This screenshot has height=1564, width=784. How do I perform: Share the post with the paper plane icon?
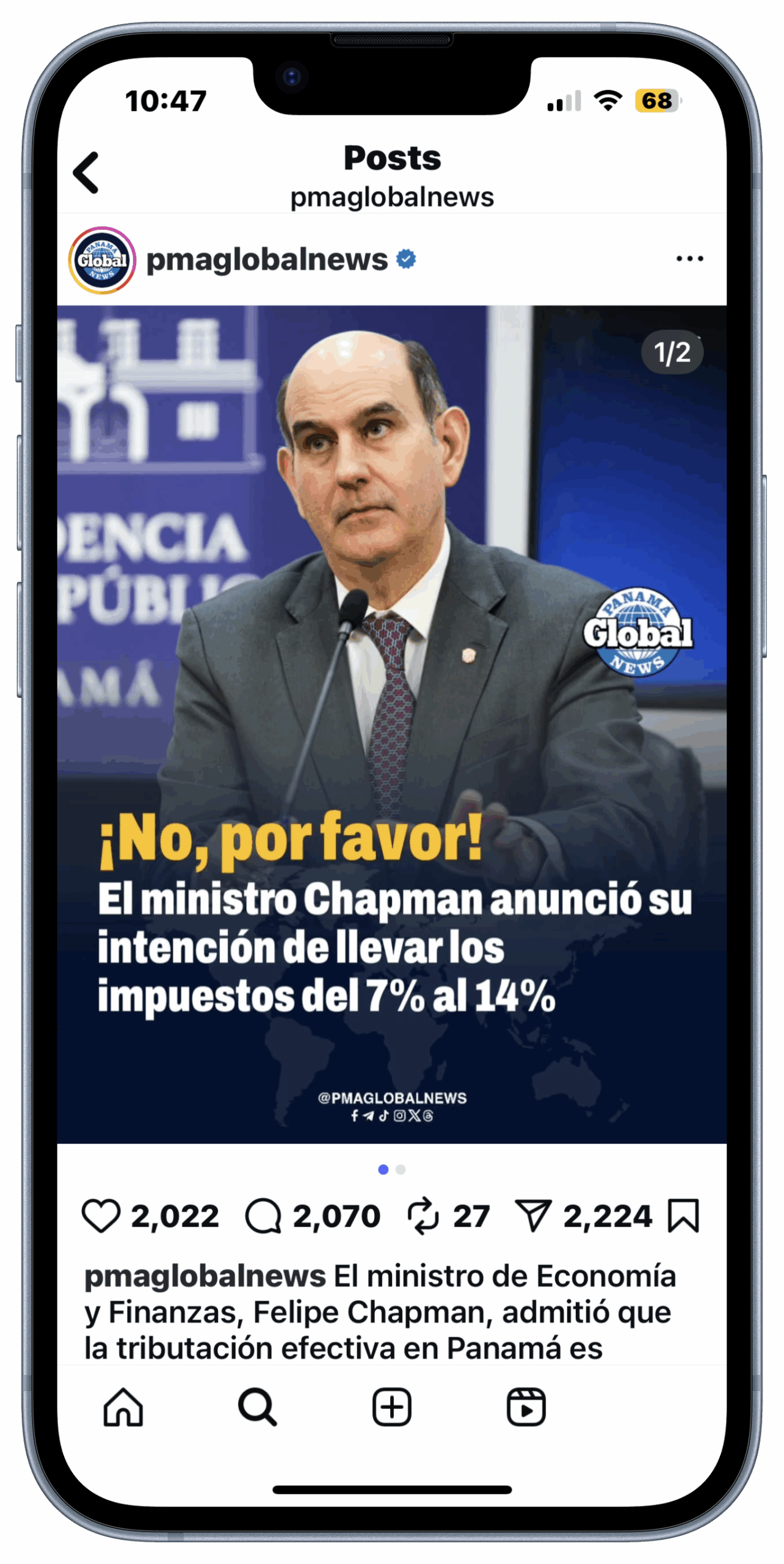533,1215
